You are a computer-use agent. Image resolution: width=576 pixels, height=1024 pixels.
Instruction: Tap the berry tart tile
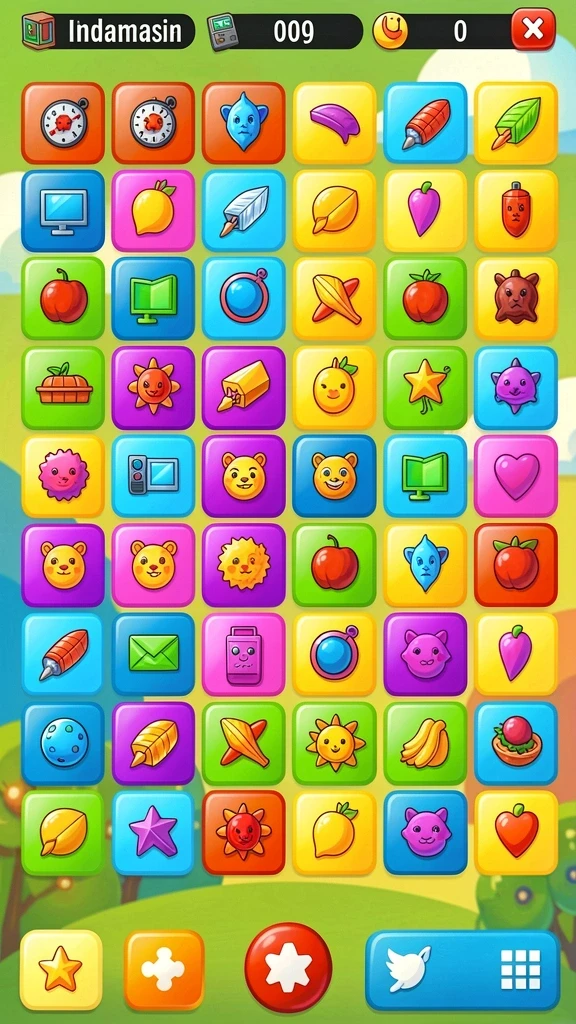coord(516,743)
